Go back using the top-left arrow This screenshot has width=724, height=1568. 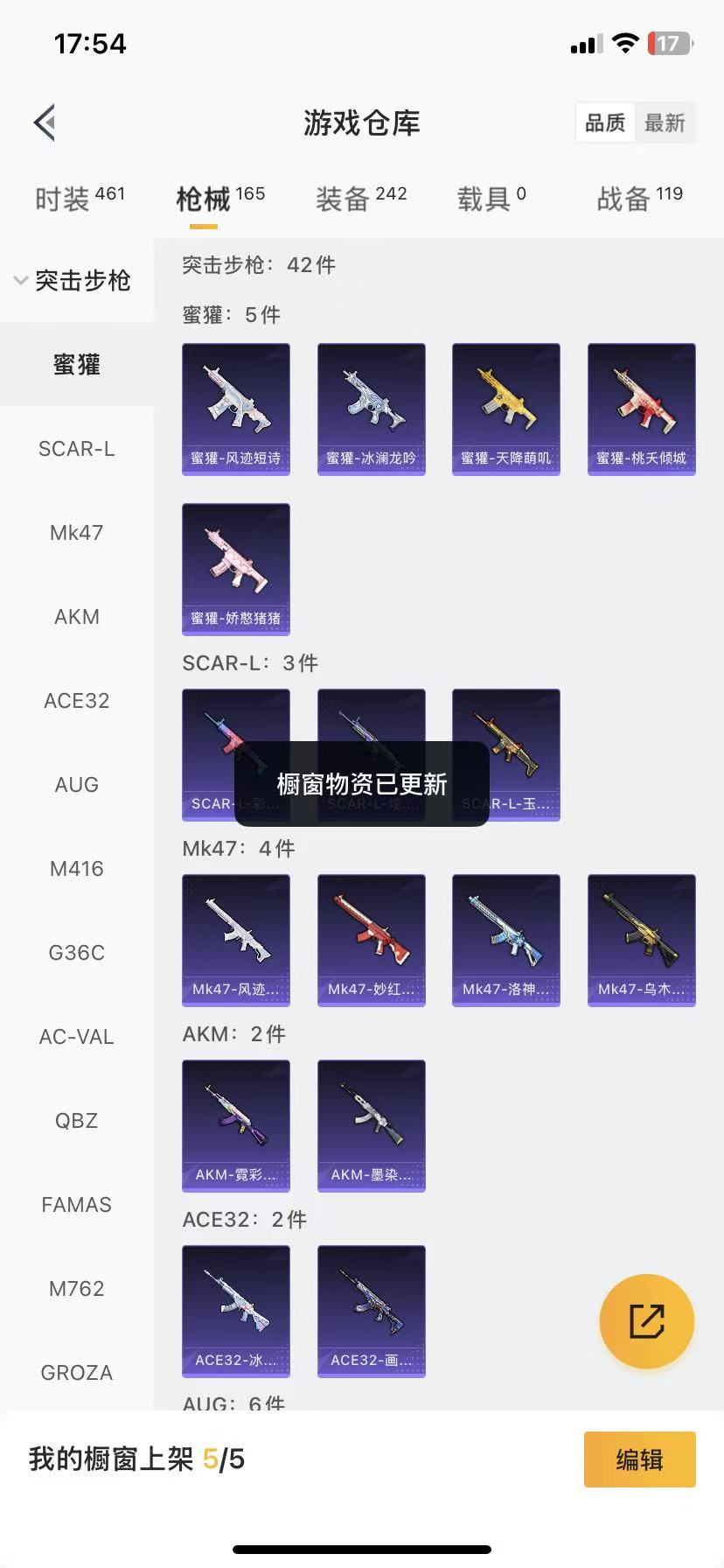pos(45,122)
